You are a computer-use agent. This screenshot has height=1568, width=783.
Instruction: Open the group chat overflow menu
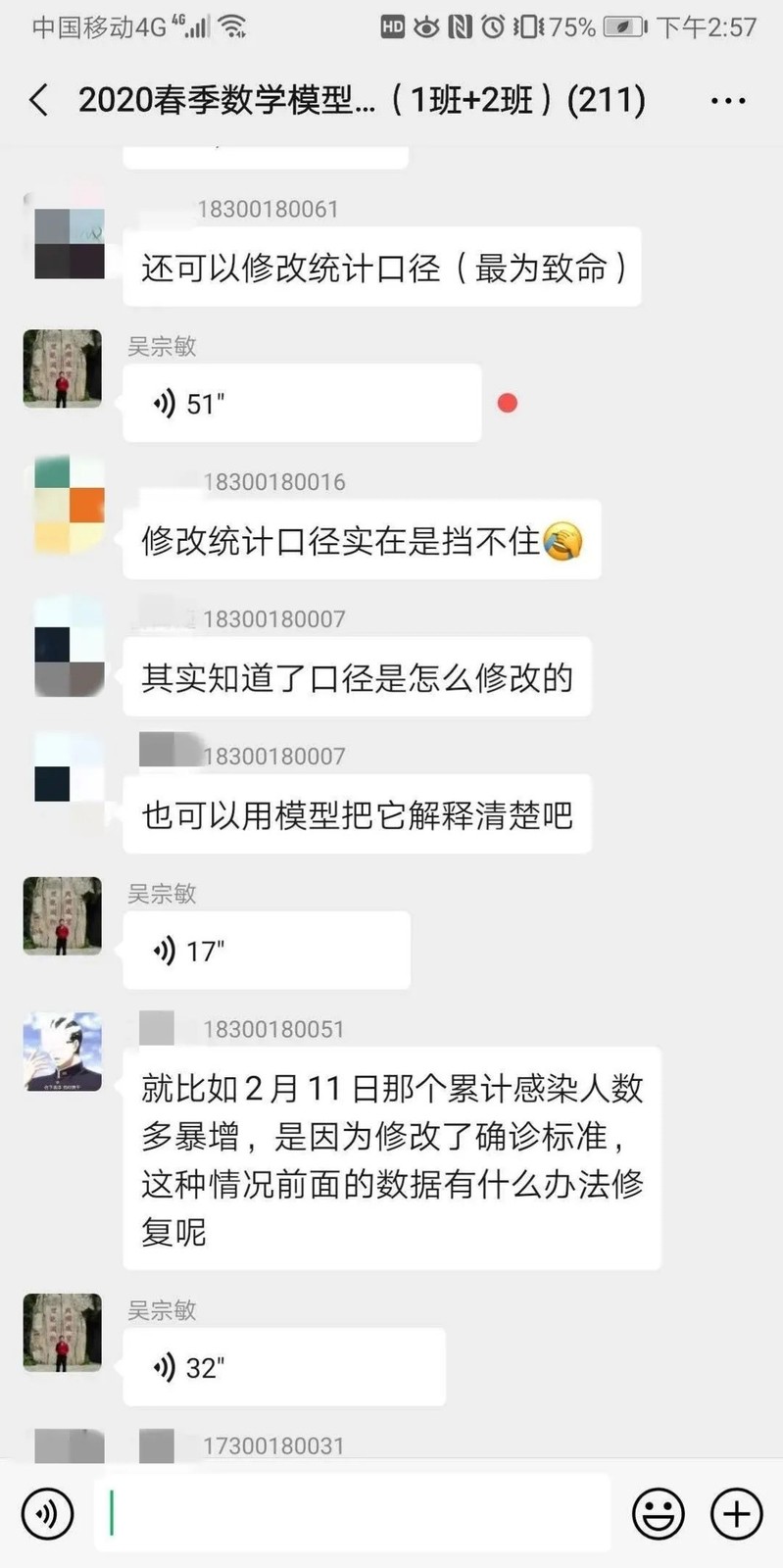point(728,101)
